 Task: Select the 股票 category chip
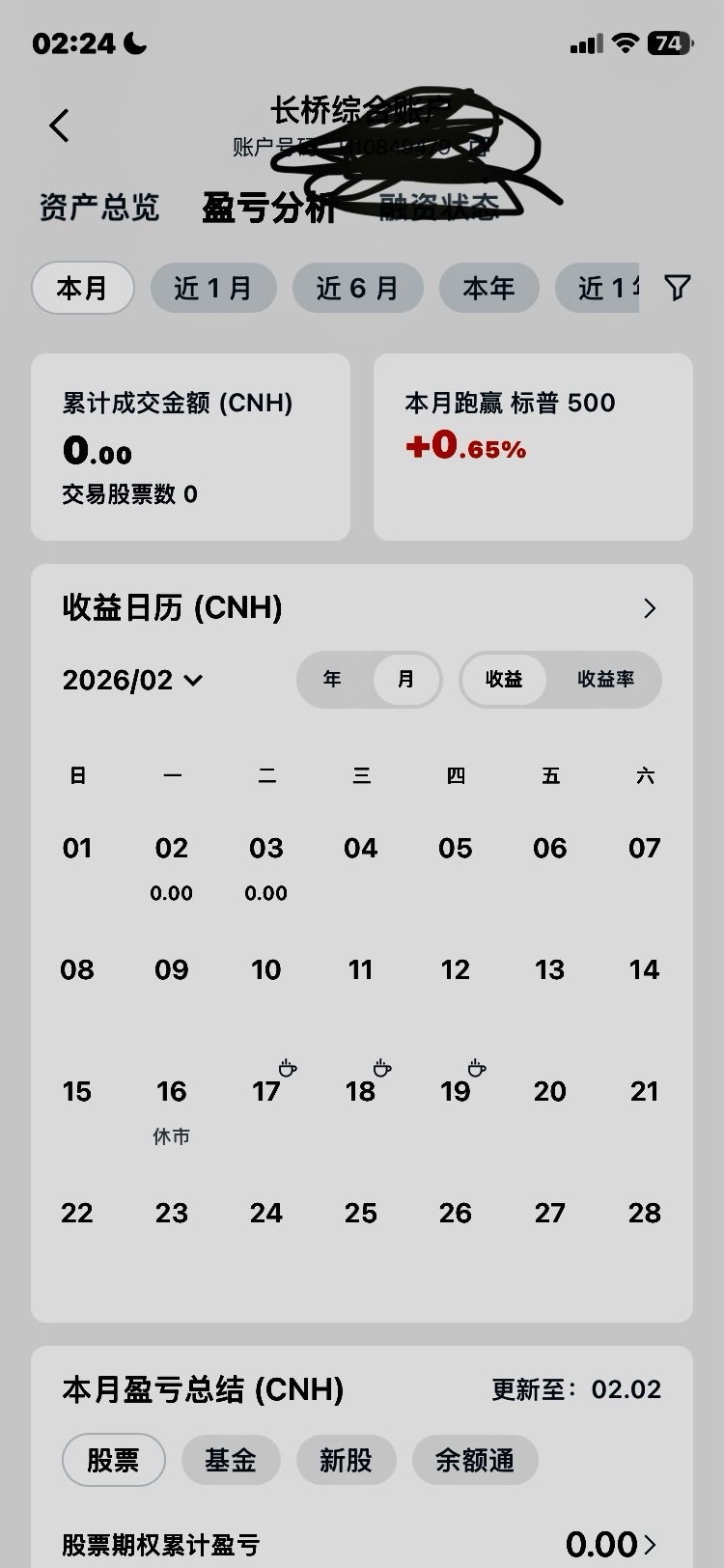[114, 1460]
